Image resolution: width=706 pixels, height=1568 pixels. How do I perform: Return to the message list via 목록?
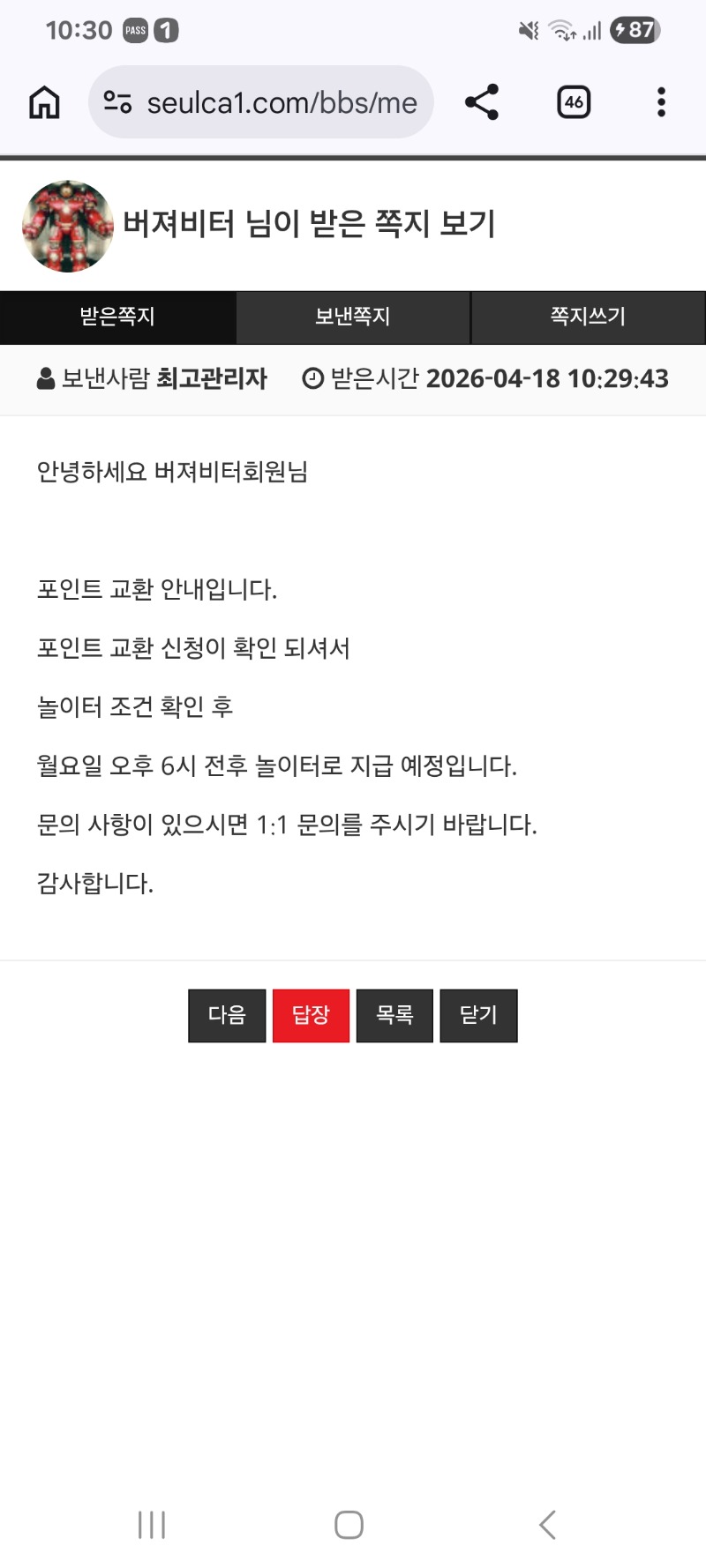[394, 1015]
